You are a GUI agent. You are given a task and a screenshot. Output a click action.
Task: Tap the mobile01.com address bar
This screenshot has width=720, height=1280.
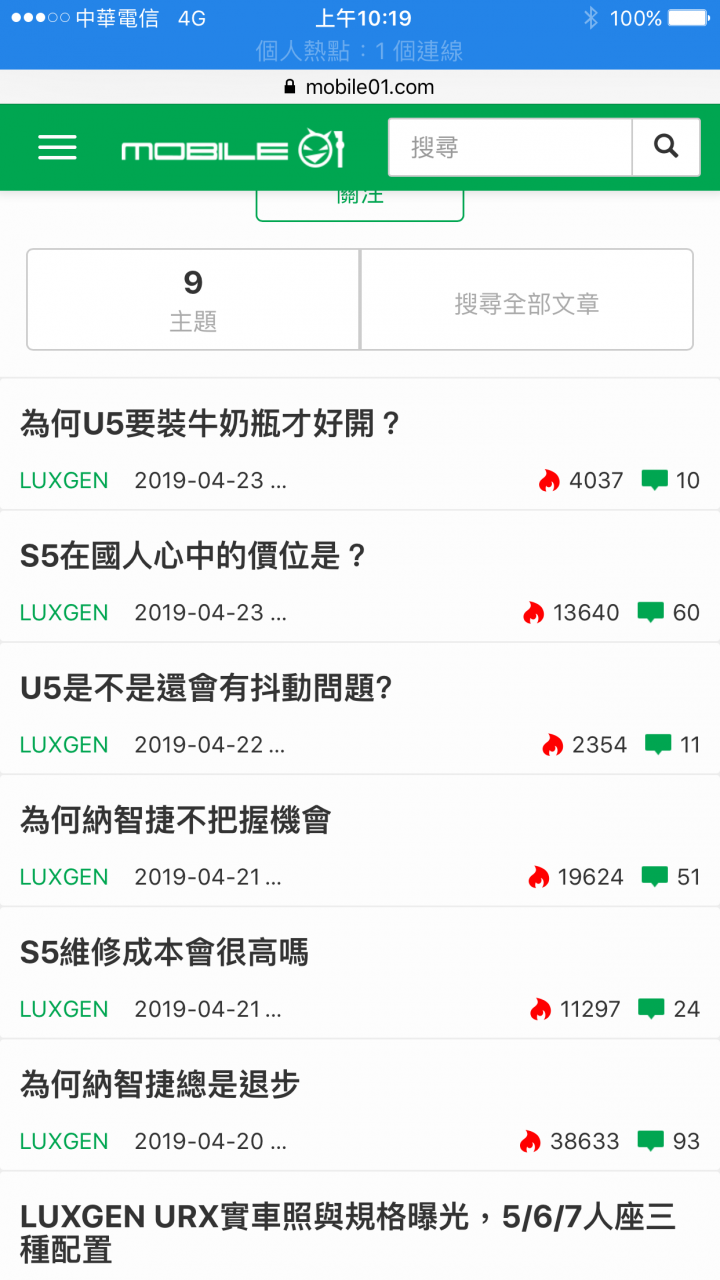[360, 87]
